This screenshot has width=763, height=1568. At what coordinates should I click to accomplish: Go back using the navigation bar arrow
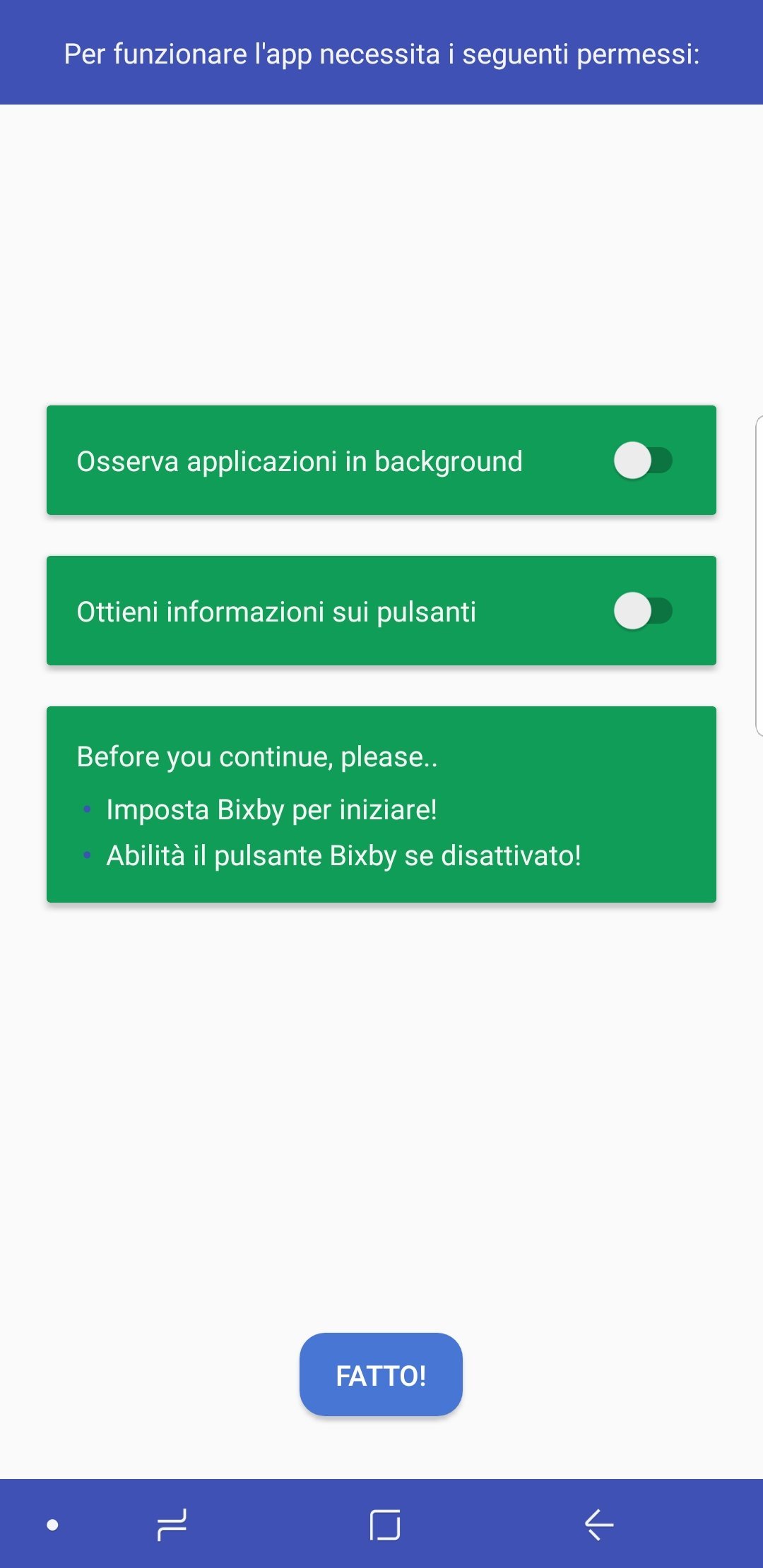[598, 1524]
